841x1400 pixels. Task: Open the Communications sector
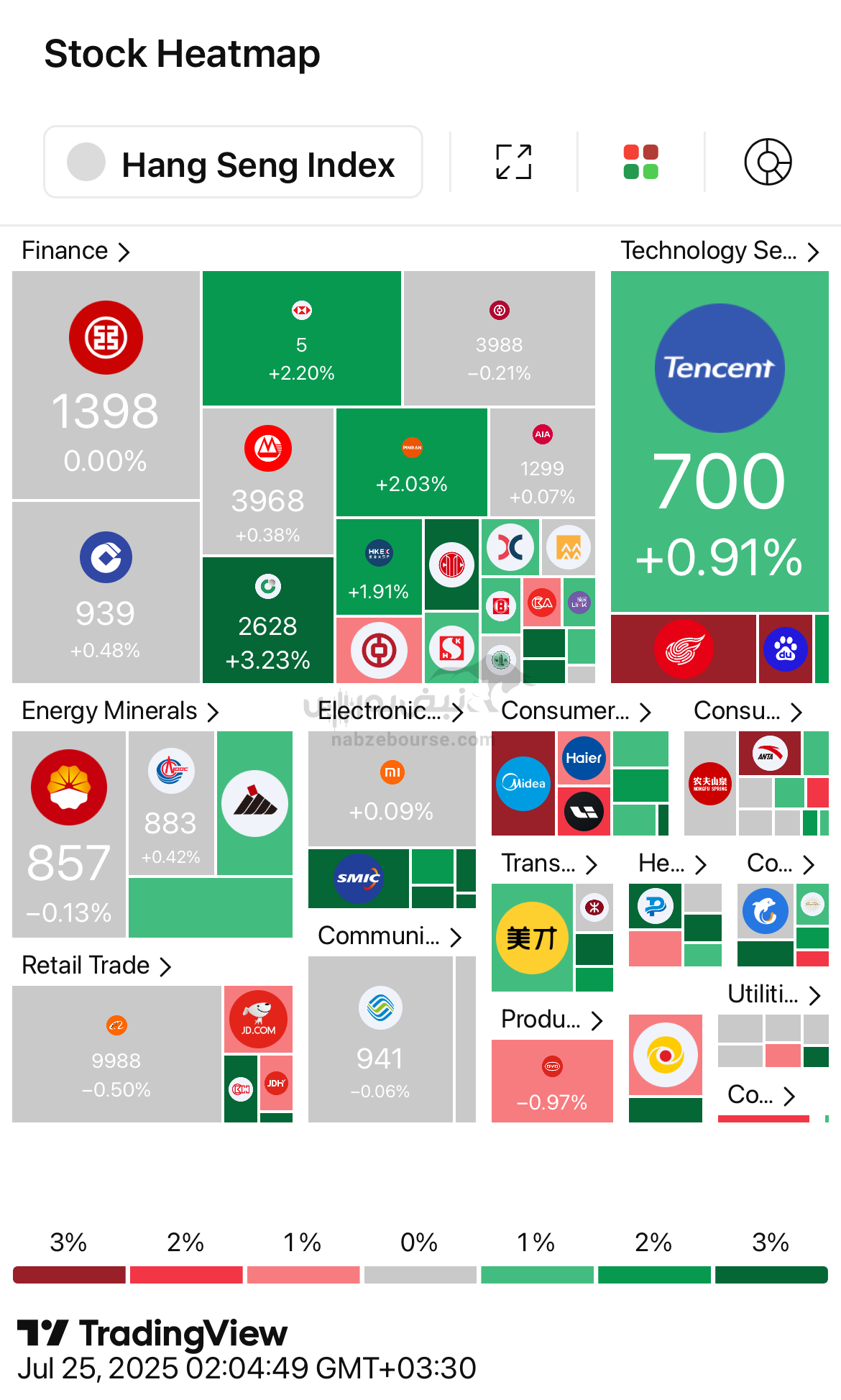(x=390, y=936)
